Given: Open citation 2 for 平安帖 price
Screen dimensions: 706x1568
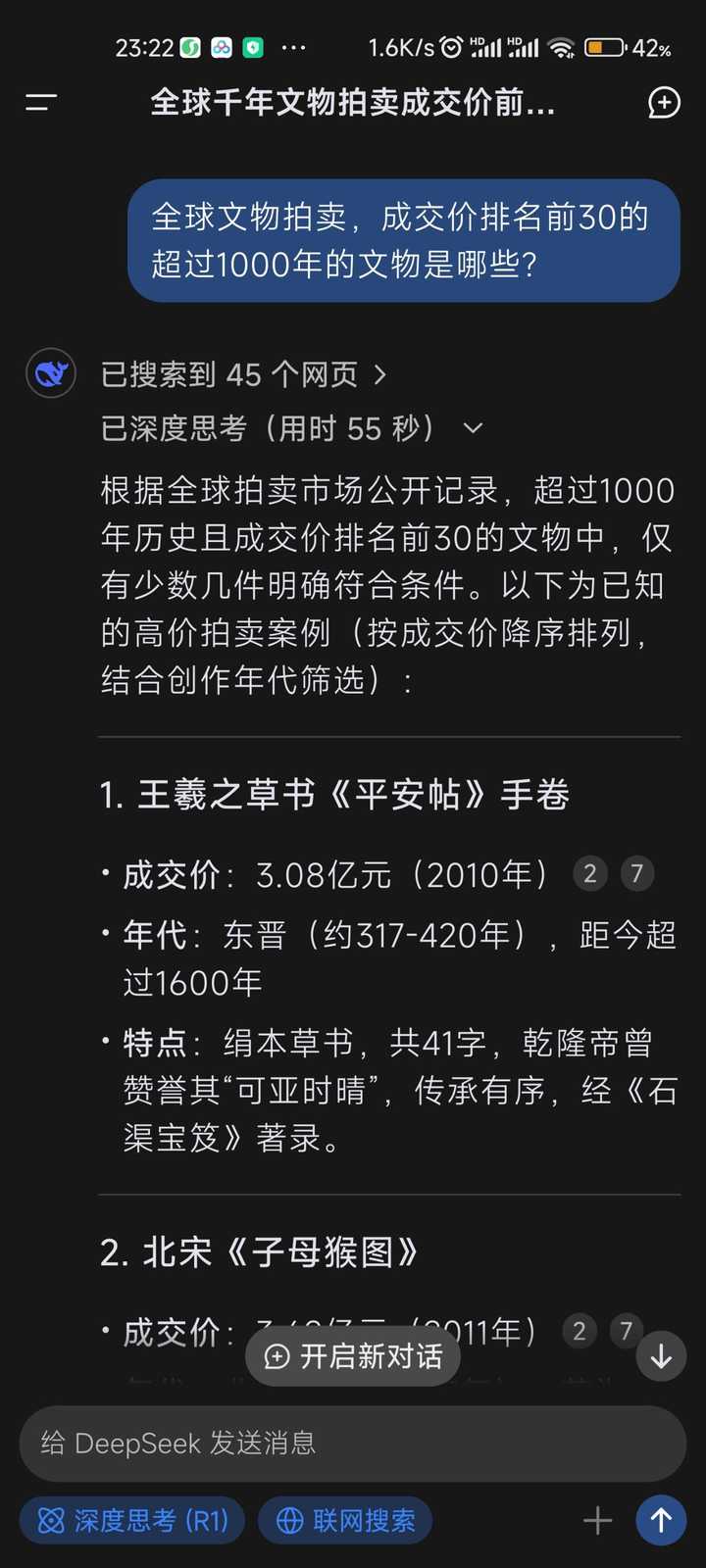Looking at the screenshot, I should tap(589, 873).
